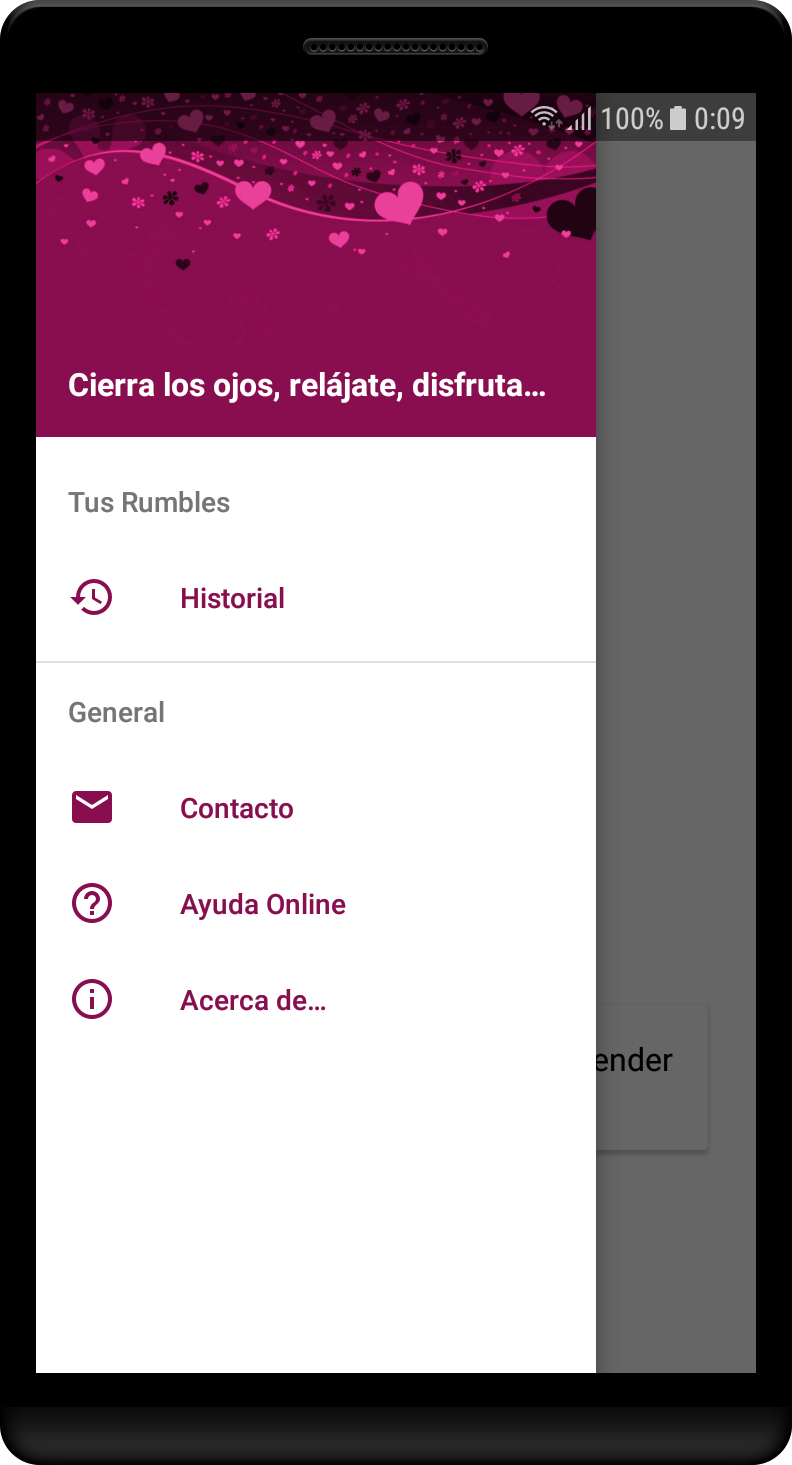Tap the Wi-Fi icon in the status bar

click(543, 117)
